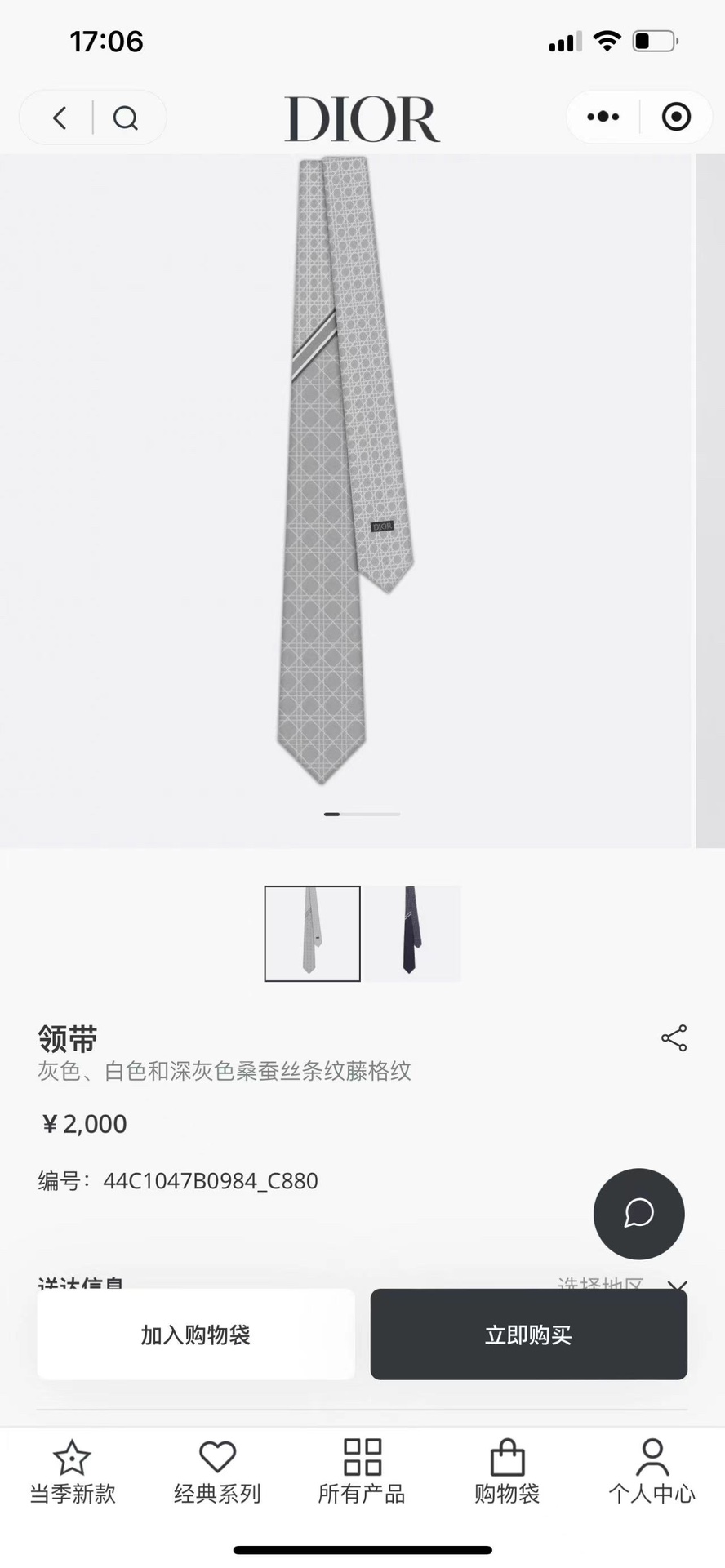Switch to the 经典系列 tab
This screenshot has width=725, height=1568.
(x=217, y=1472)
